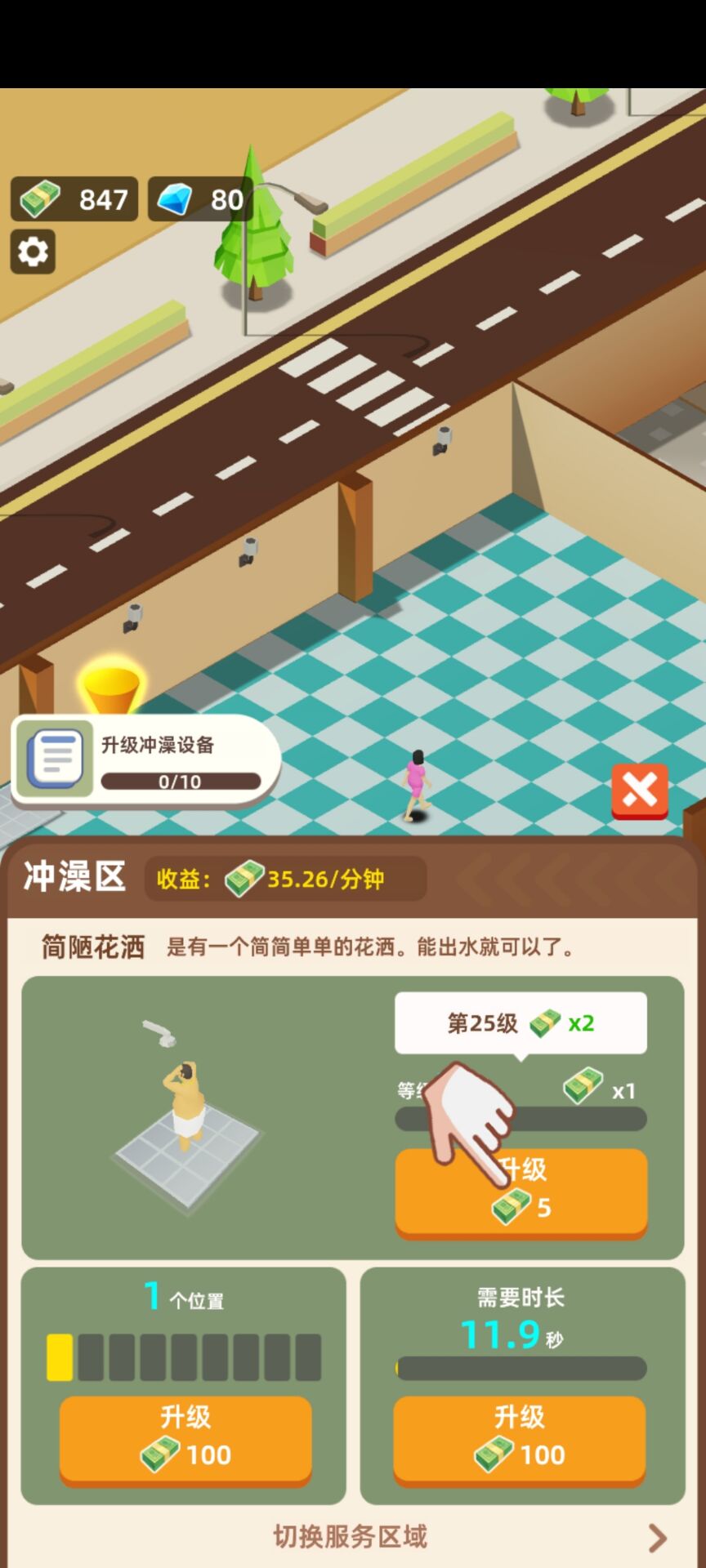The height and width of the screenshot is (1568, 706).
Task: Upgrade the shower head for 5 cash
Action: 521,1191
